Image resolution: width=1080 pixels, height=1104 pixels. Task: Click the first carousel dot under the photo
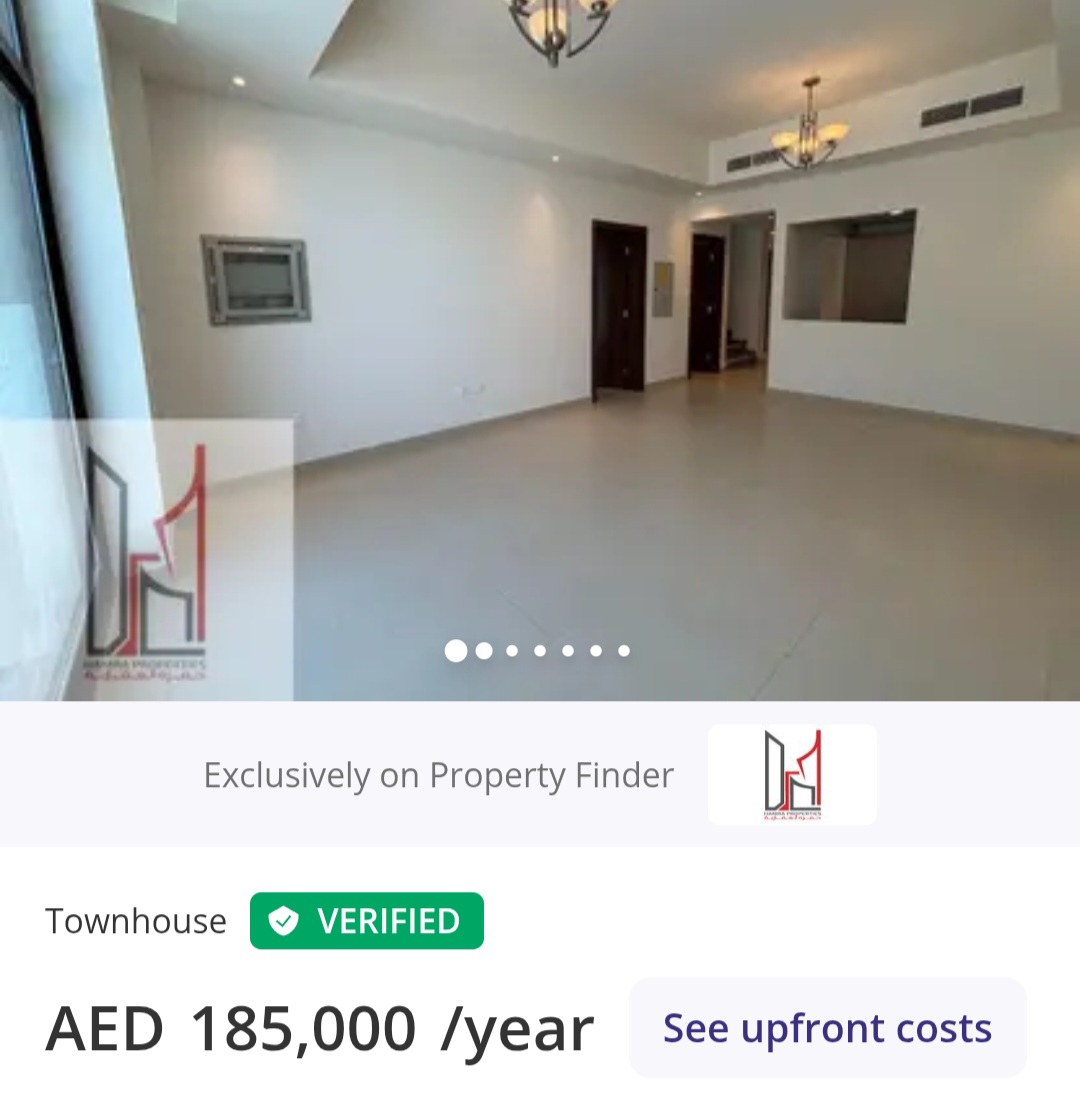tap(455, 650)
